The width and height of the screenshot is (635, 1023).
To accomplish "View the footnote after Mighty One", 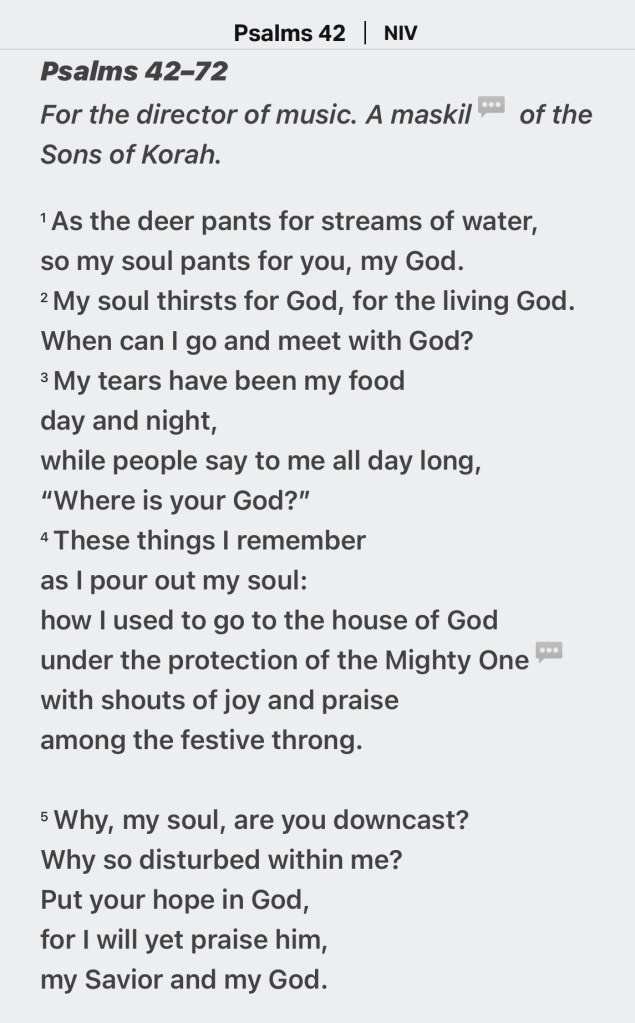I will coord(549,652).
